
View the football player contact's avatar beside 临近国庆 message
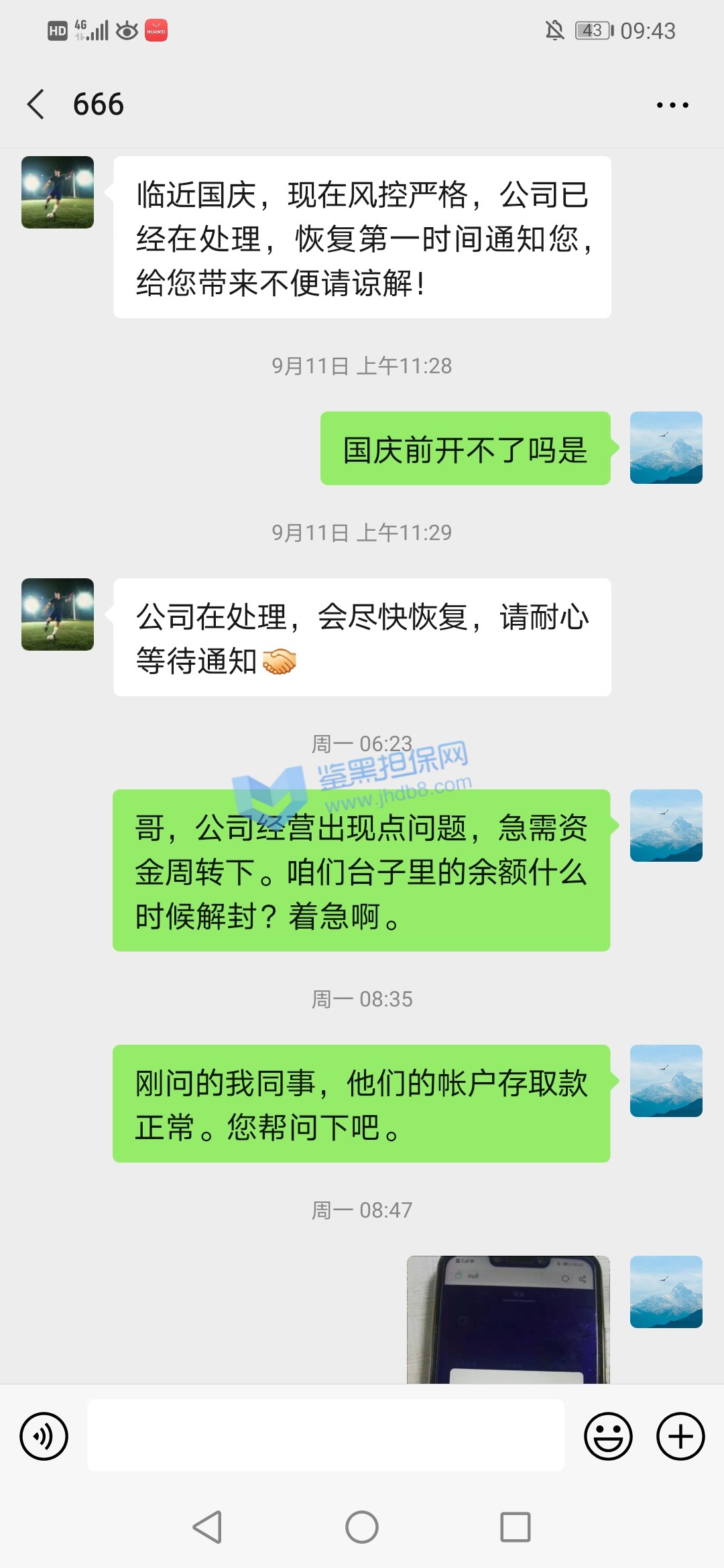[58, 192]
